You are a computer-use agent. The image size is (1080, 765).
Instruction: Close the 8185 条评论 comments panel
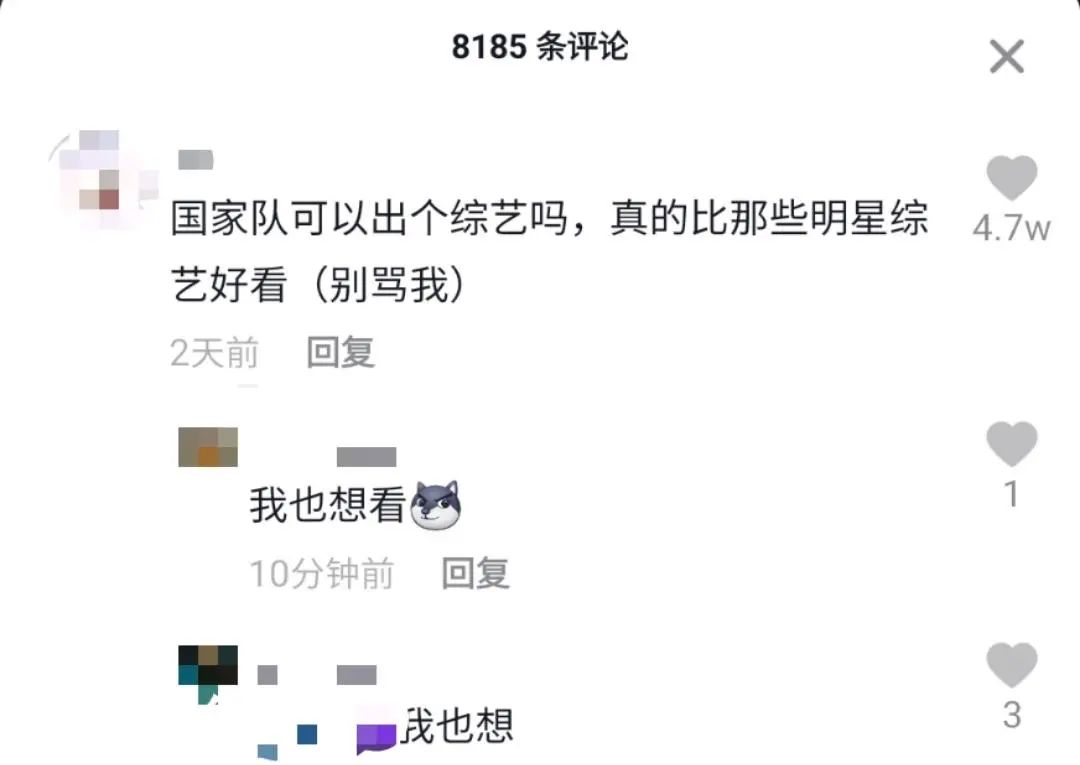point(1006,57)
